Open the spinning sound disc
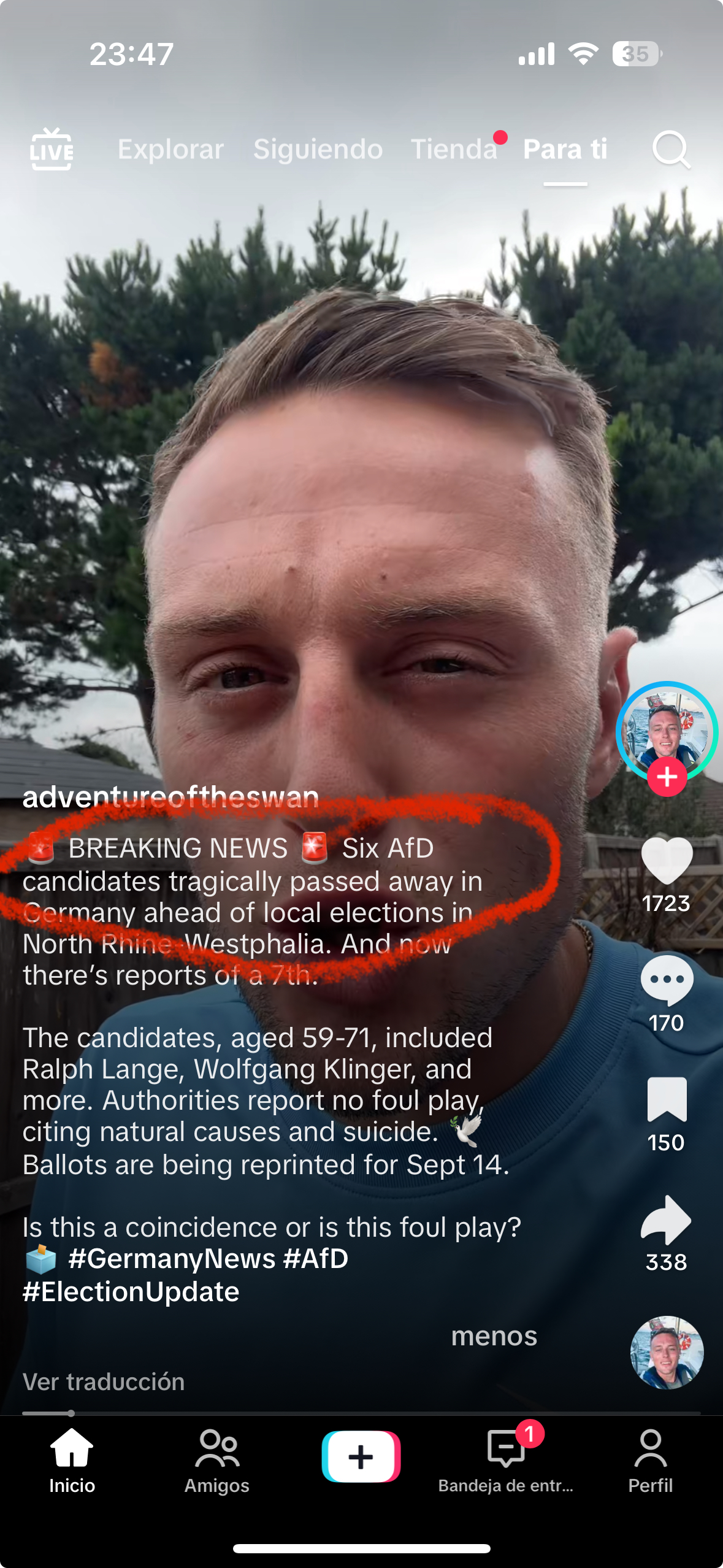723x1568 pixels. (x=667, y=1352)
